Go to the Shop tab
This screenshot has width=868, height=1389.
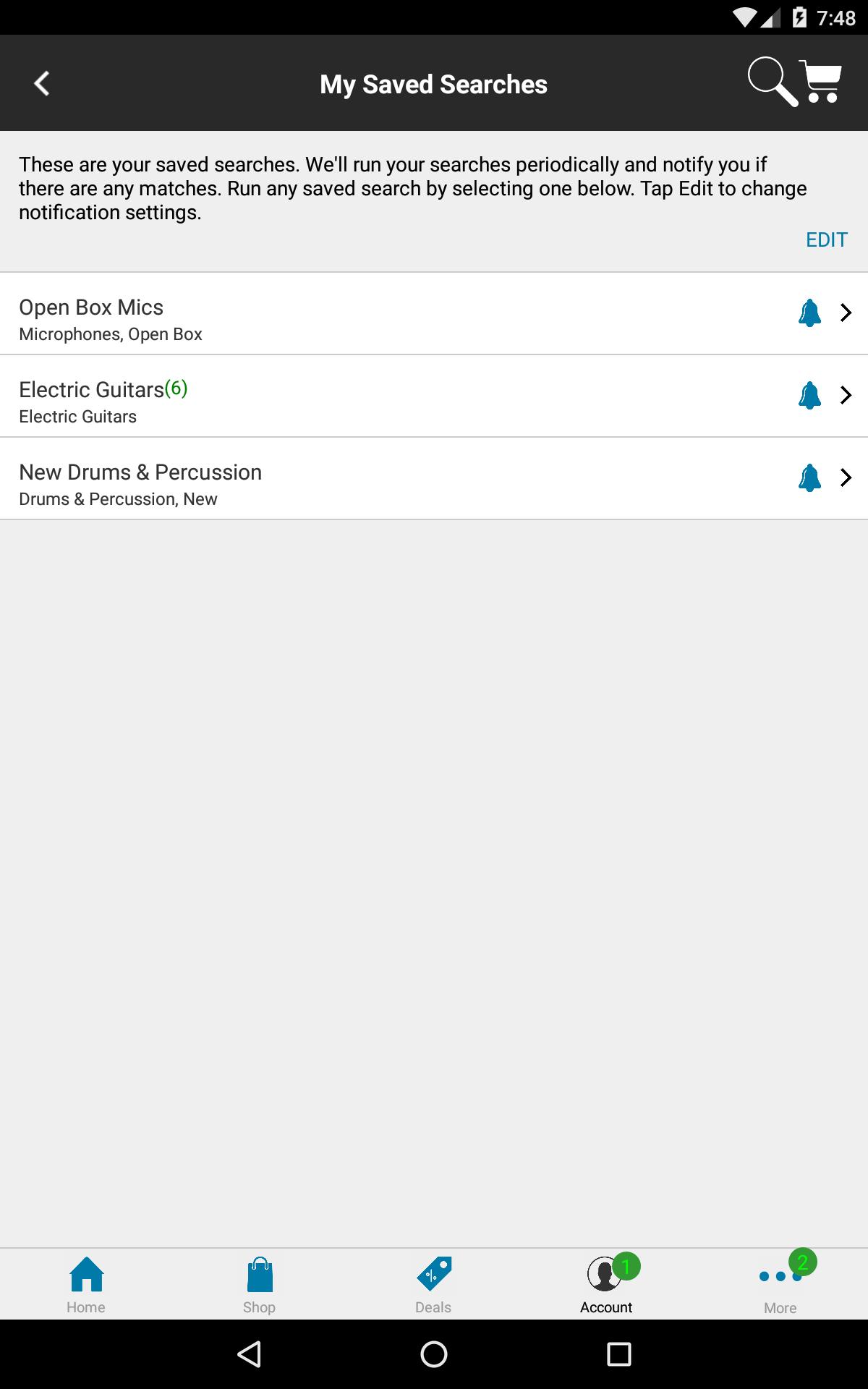[259, 1284]
